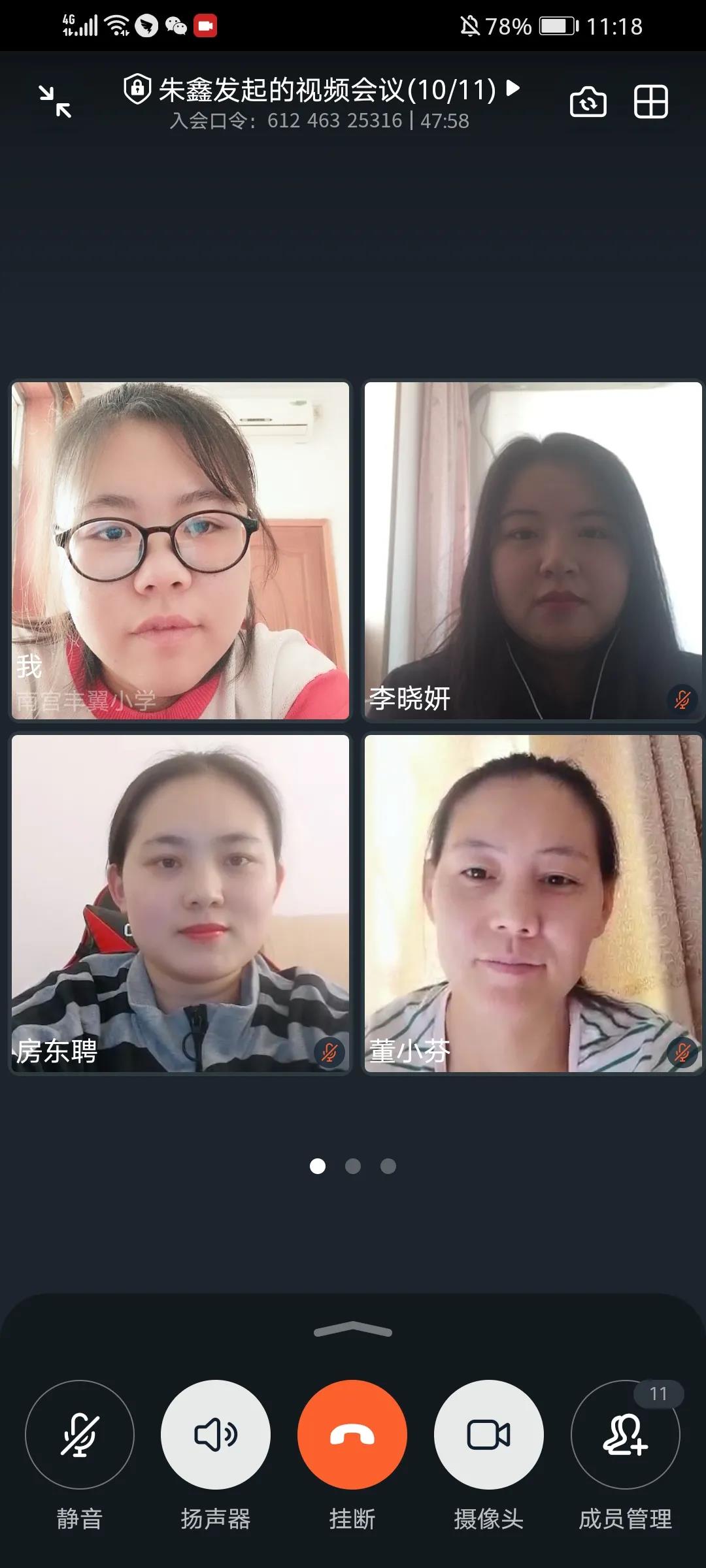This screenshot has width=706, height=1568.
Task: Expand meeting details next to the title
Action: click(x=514, y=88)
